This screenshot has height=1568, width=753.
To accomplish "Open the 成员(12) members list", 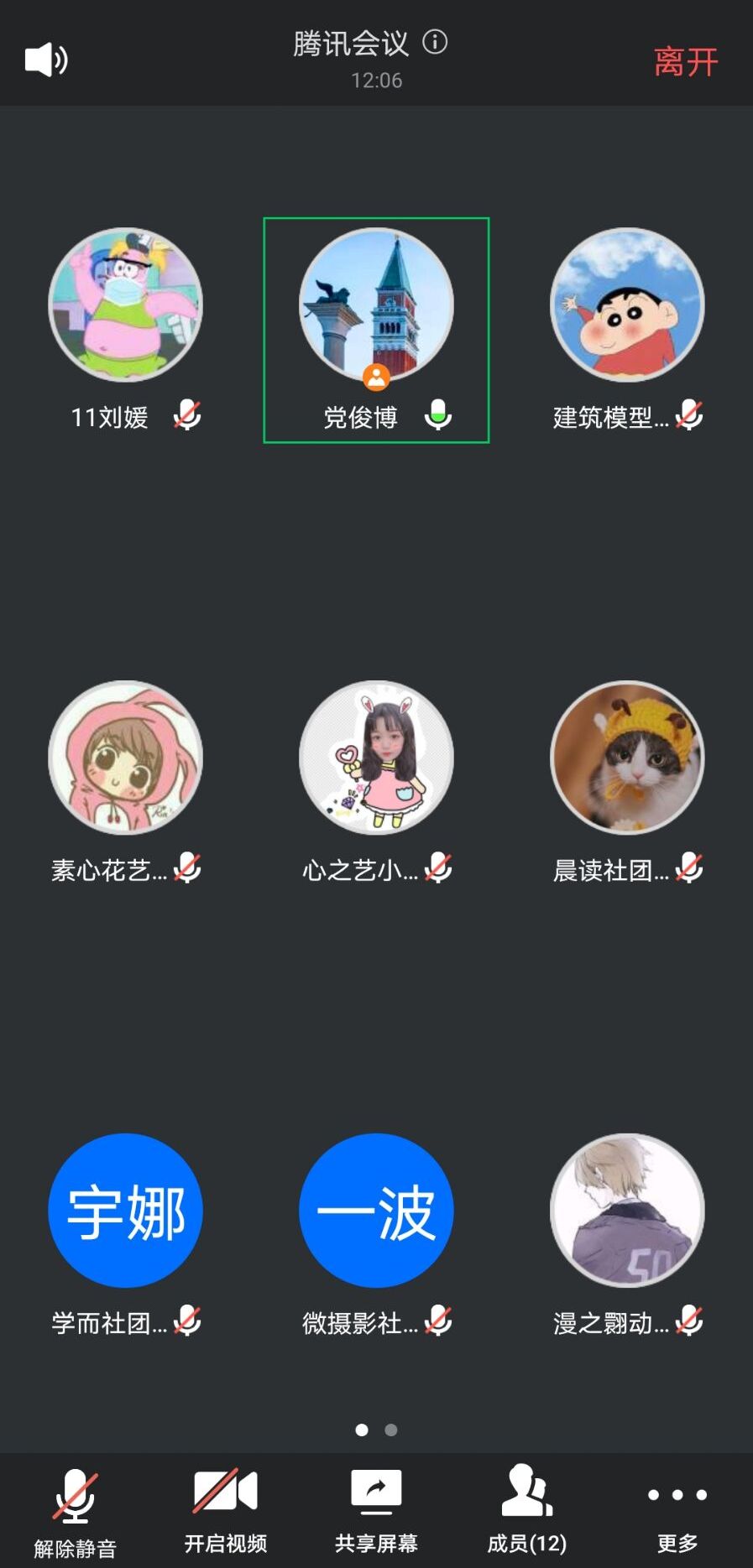I will 526,1510.
